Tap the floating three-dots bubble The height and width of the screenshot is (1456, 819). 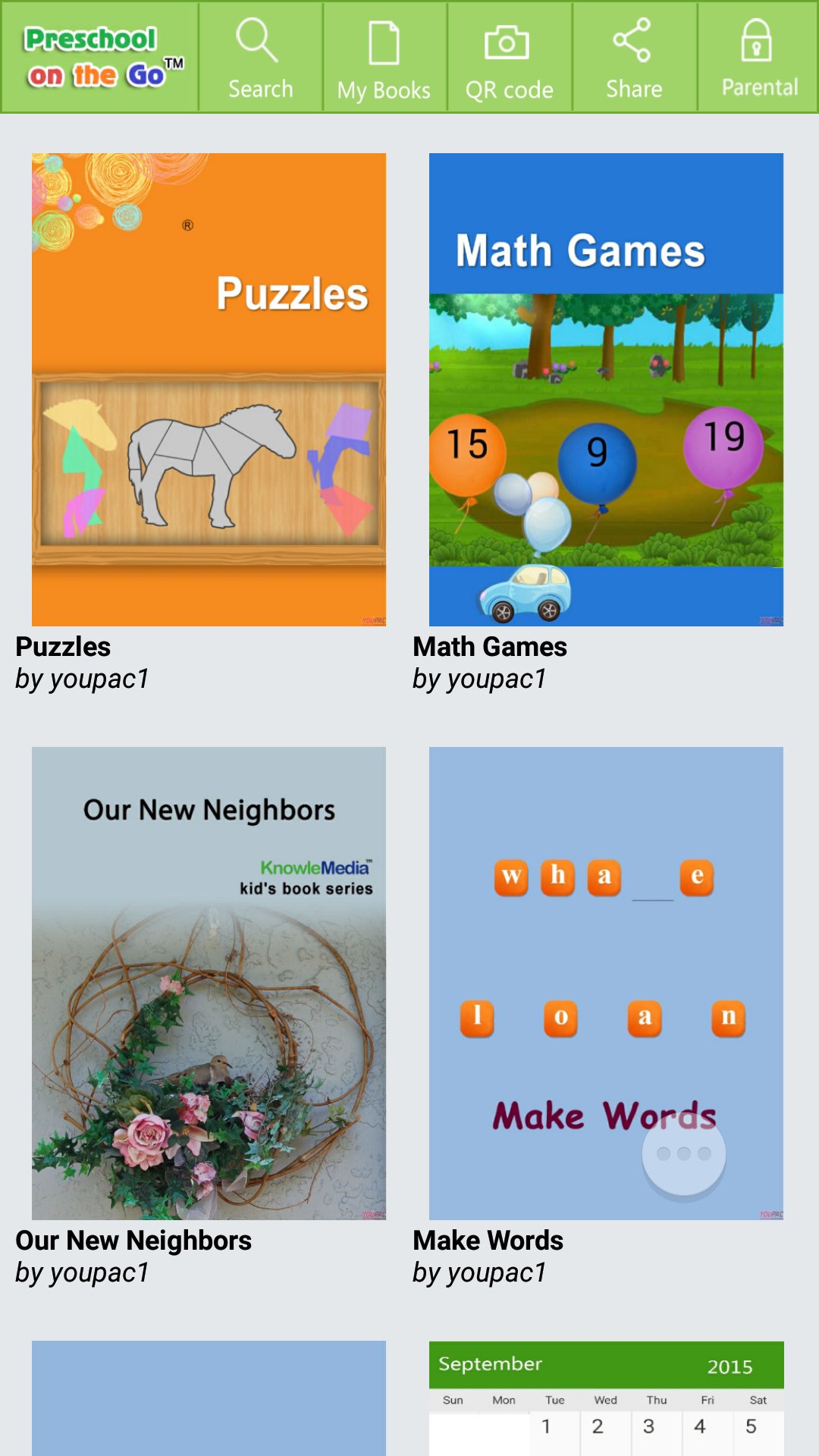pyautogui.click(x=684, y=1154)
